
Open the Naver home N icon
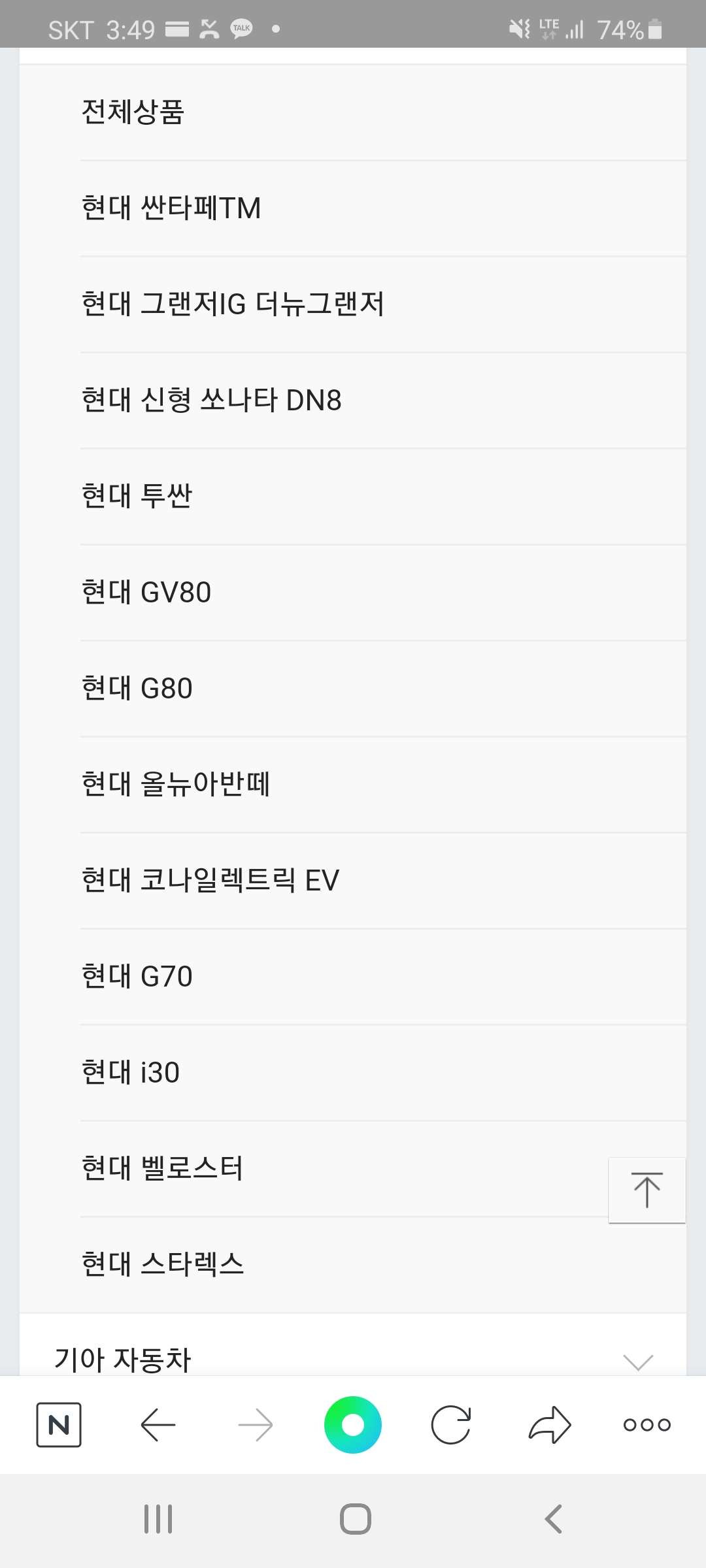coord(59,1425)
